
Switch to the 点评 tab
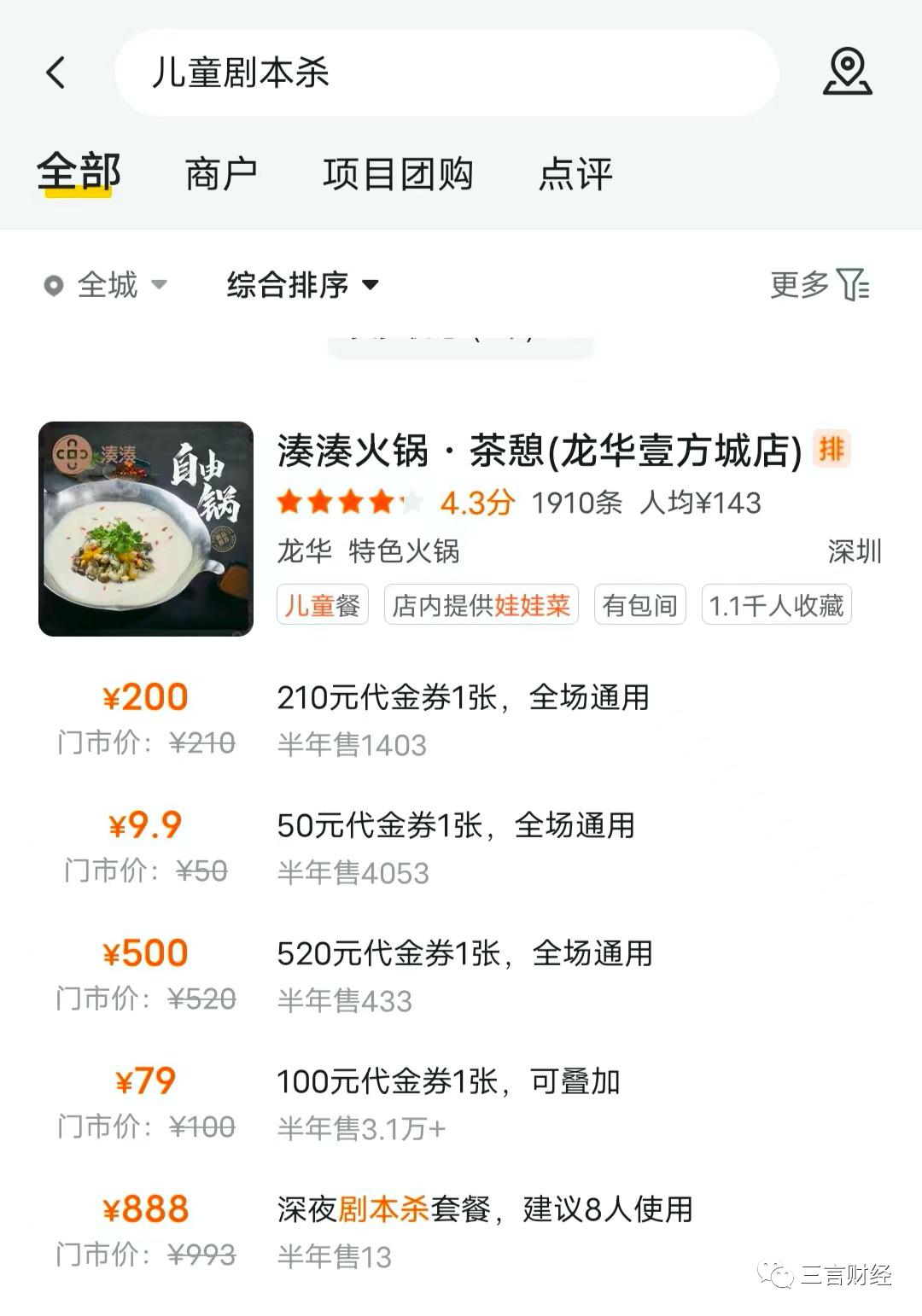click(x=575, y=174)
